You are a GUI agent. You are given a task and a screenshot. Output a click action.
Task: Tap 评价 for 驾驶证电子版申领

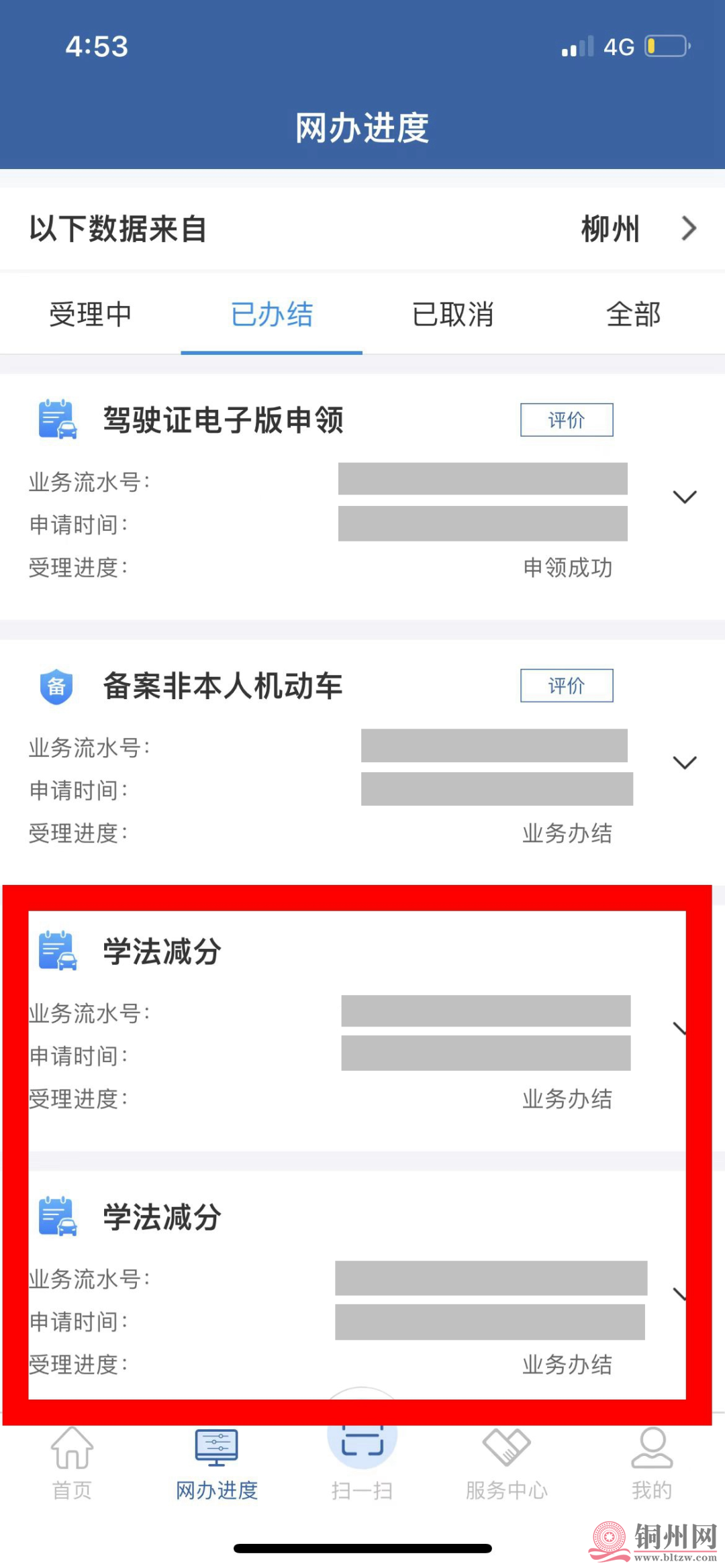pos(567,420)
